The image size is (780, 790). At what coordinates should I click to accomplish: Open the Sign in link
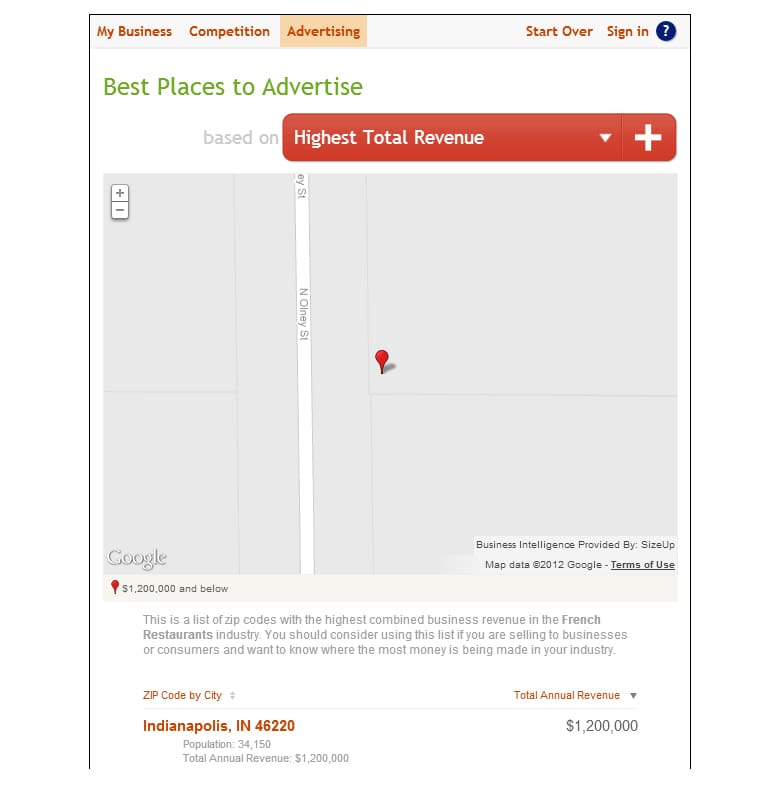[627, 31]
